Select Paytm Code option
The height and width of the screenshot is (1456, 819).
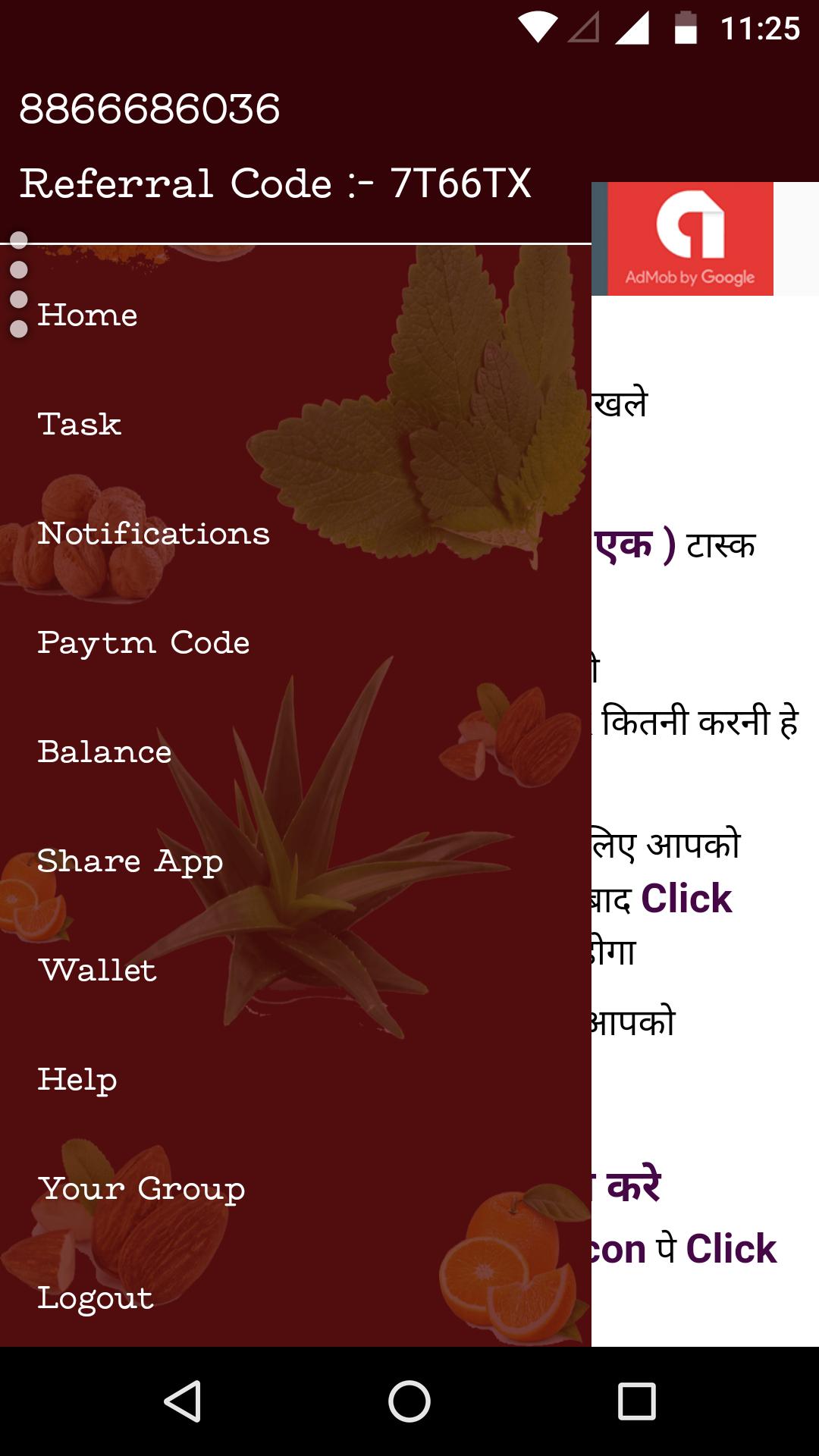pyautogui.click(x=143, y=642)
